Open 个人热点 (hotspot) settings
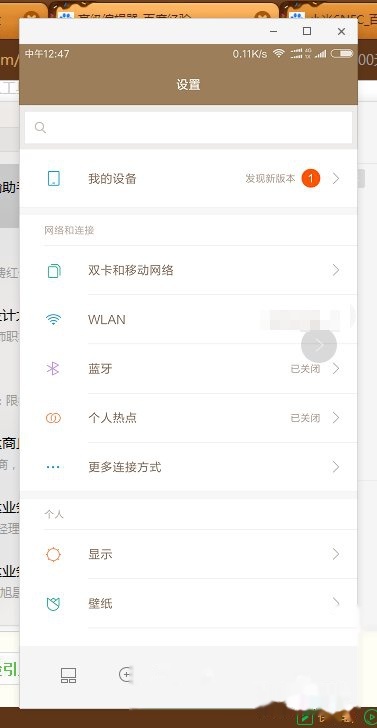Image resolution: width=377 pixels, height=728 pixels. (x=188, y=418)
